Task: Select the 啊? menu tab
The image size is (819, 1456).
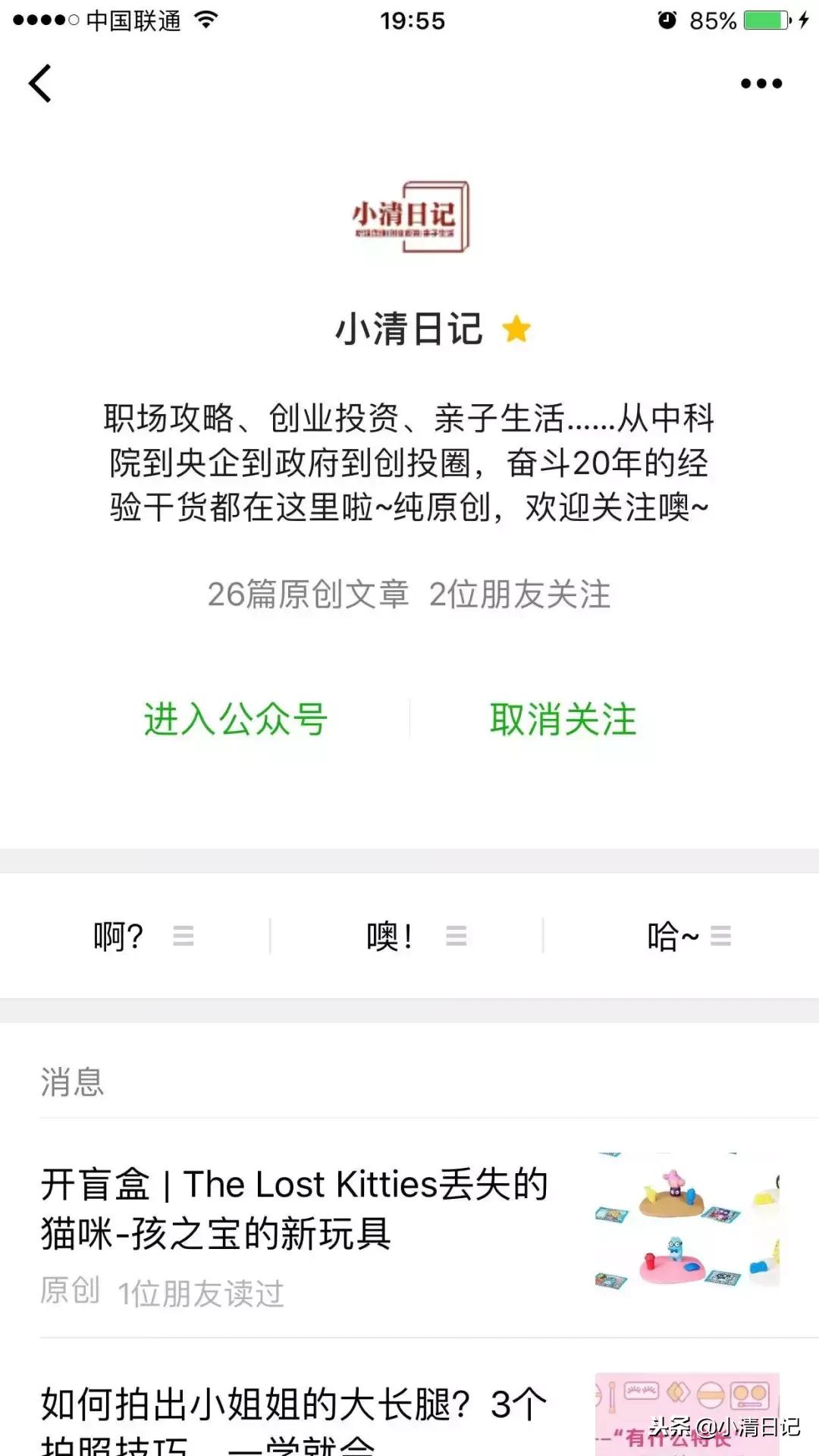Action: (x=118, y=937)
